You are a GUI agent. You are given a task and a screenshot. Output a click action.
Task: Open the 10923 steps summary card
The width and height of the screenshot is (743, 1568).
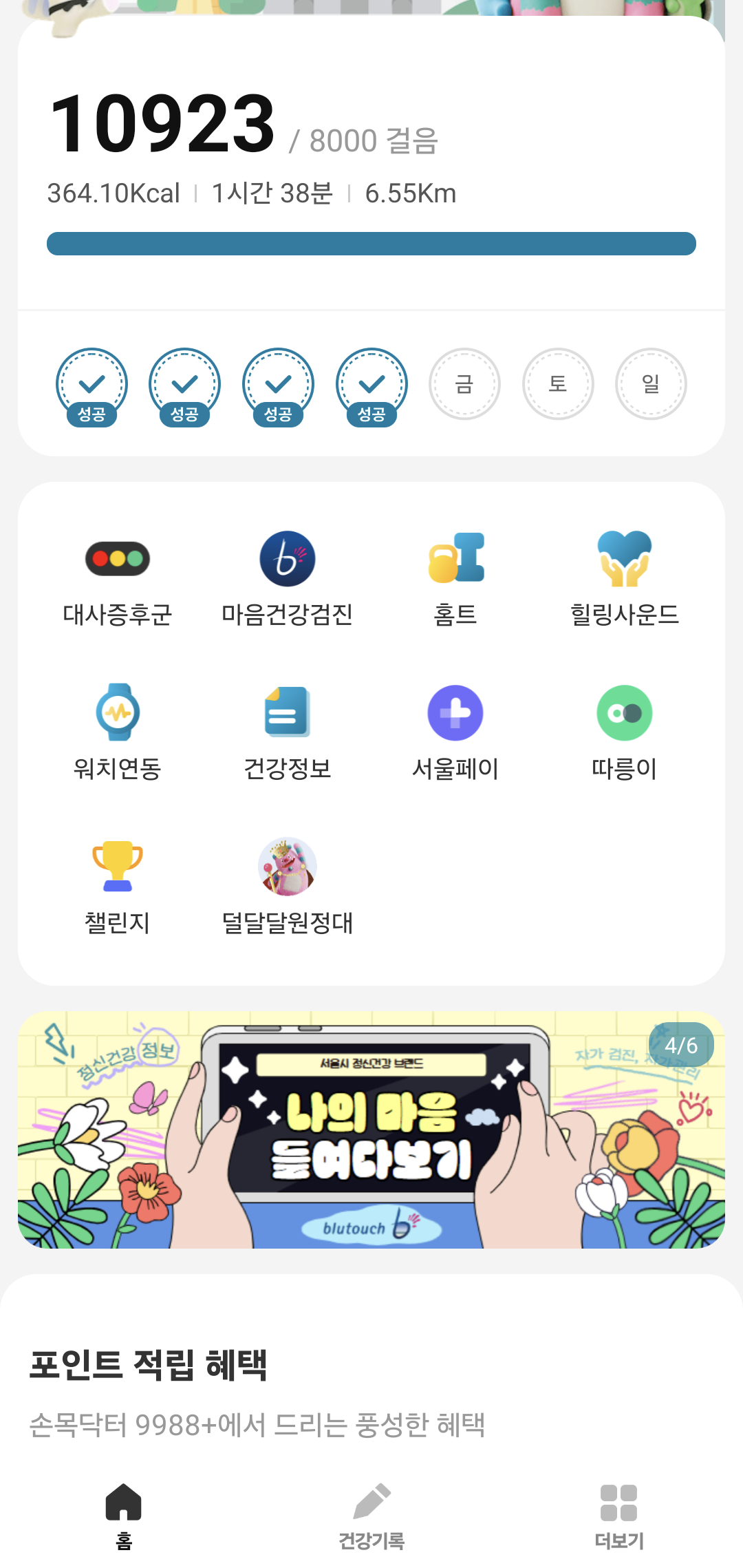371,165
